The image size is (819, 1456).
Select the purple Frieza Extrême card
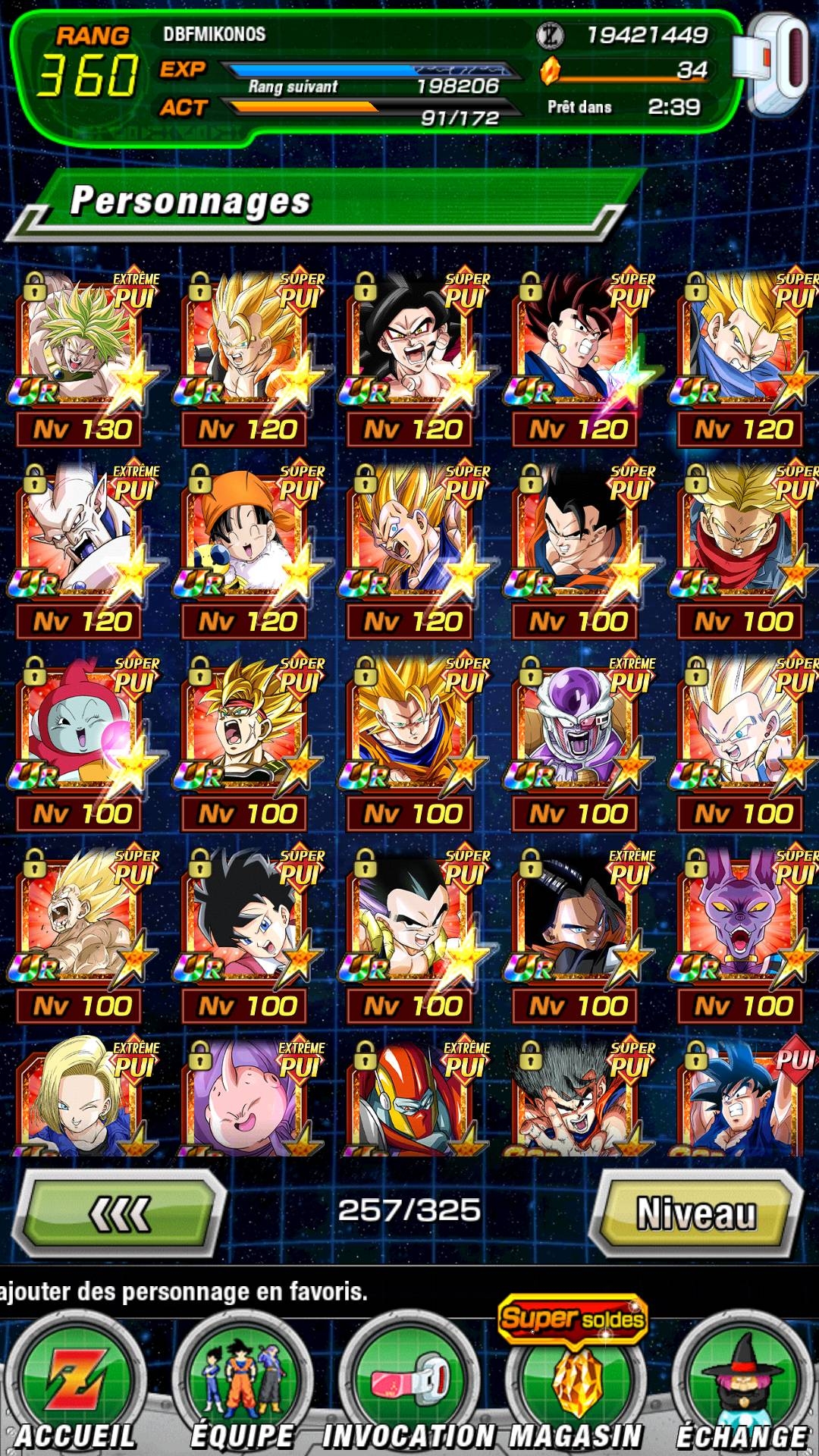point(579,743)
